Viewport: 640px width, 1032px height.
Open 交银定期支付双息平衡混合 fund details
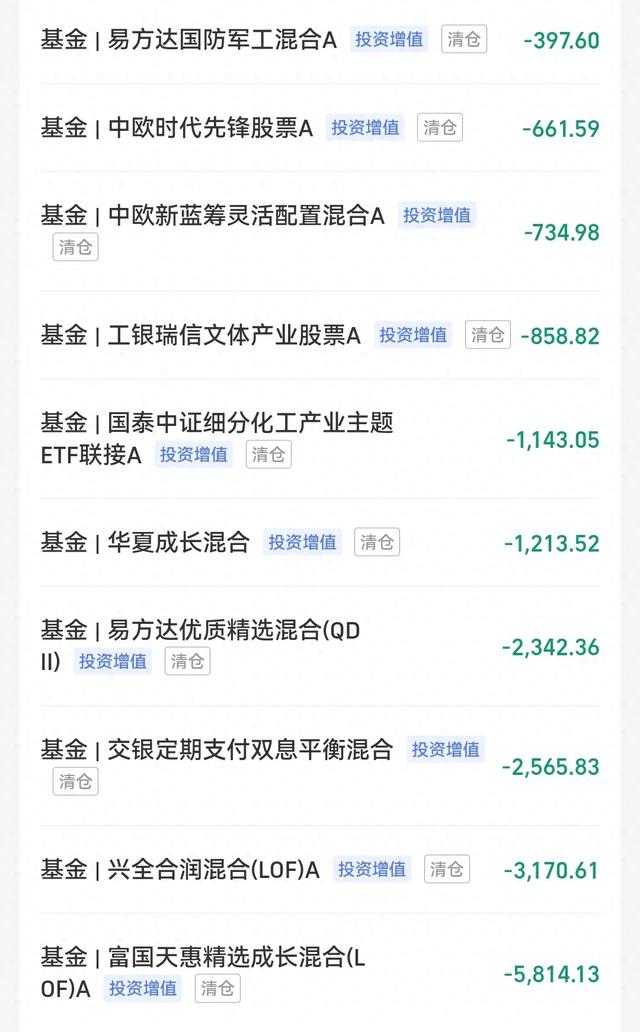pos(250,751)
